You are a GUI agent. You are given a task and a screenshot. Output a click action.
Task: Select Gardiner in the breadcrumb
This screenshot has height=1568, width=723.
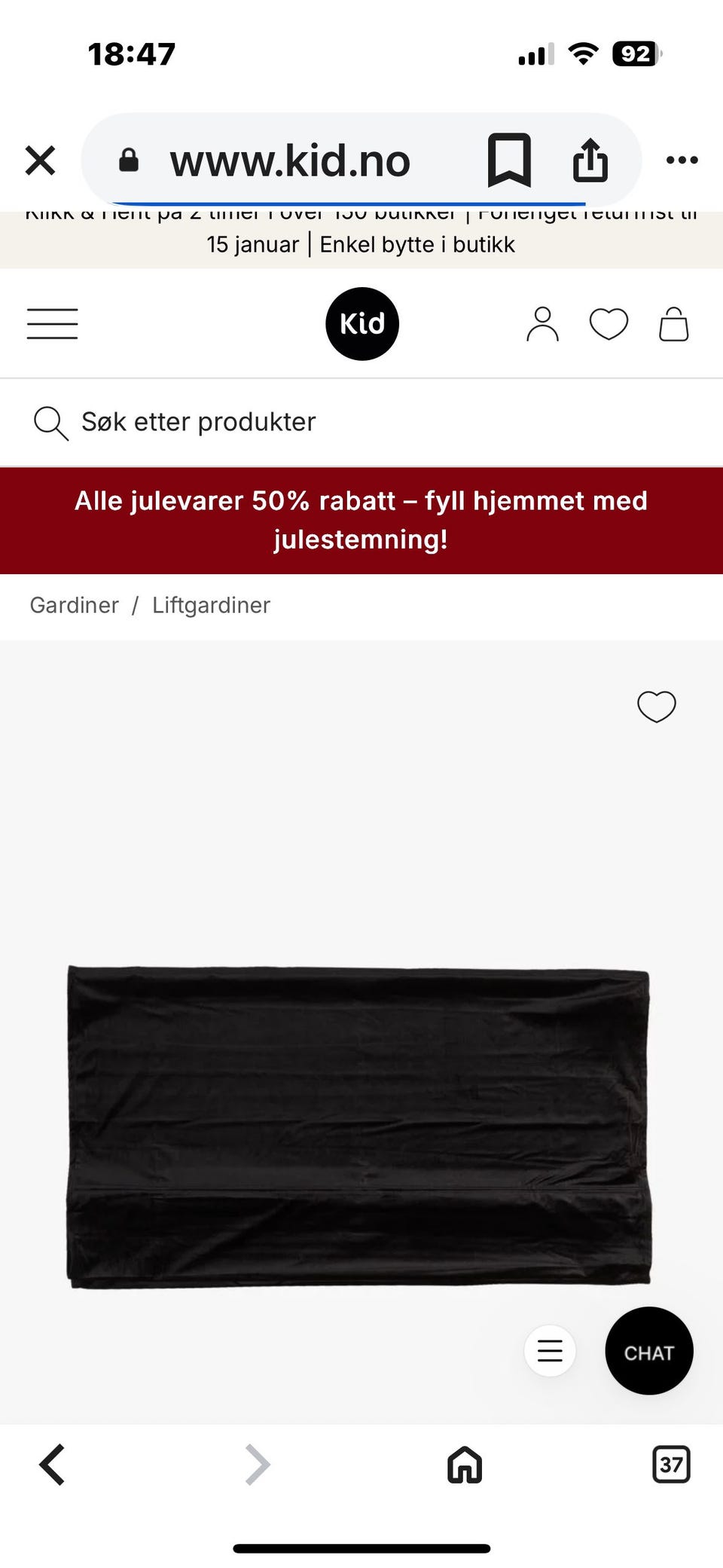[74, 605]
